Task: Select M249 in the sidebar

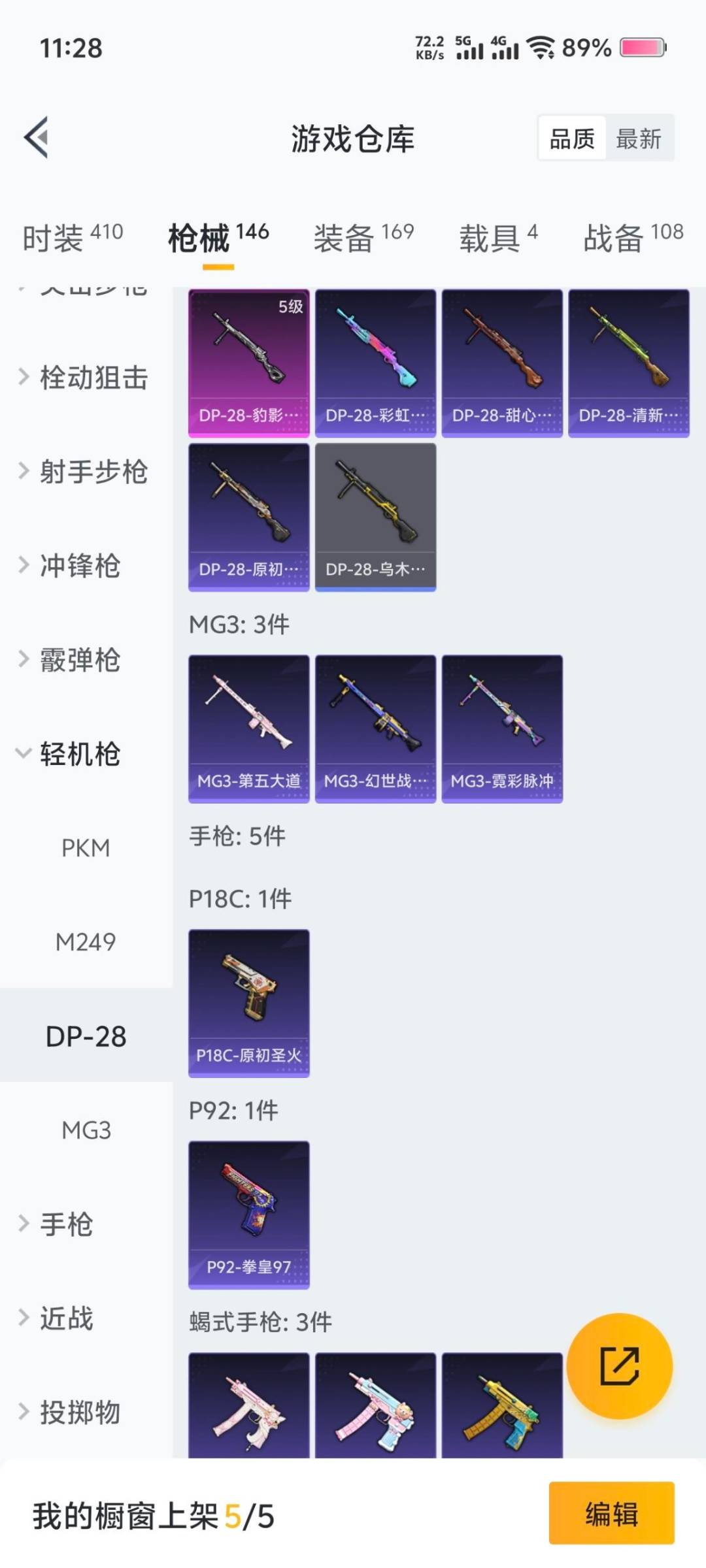Action: [x=87, y=942]
